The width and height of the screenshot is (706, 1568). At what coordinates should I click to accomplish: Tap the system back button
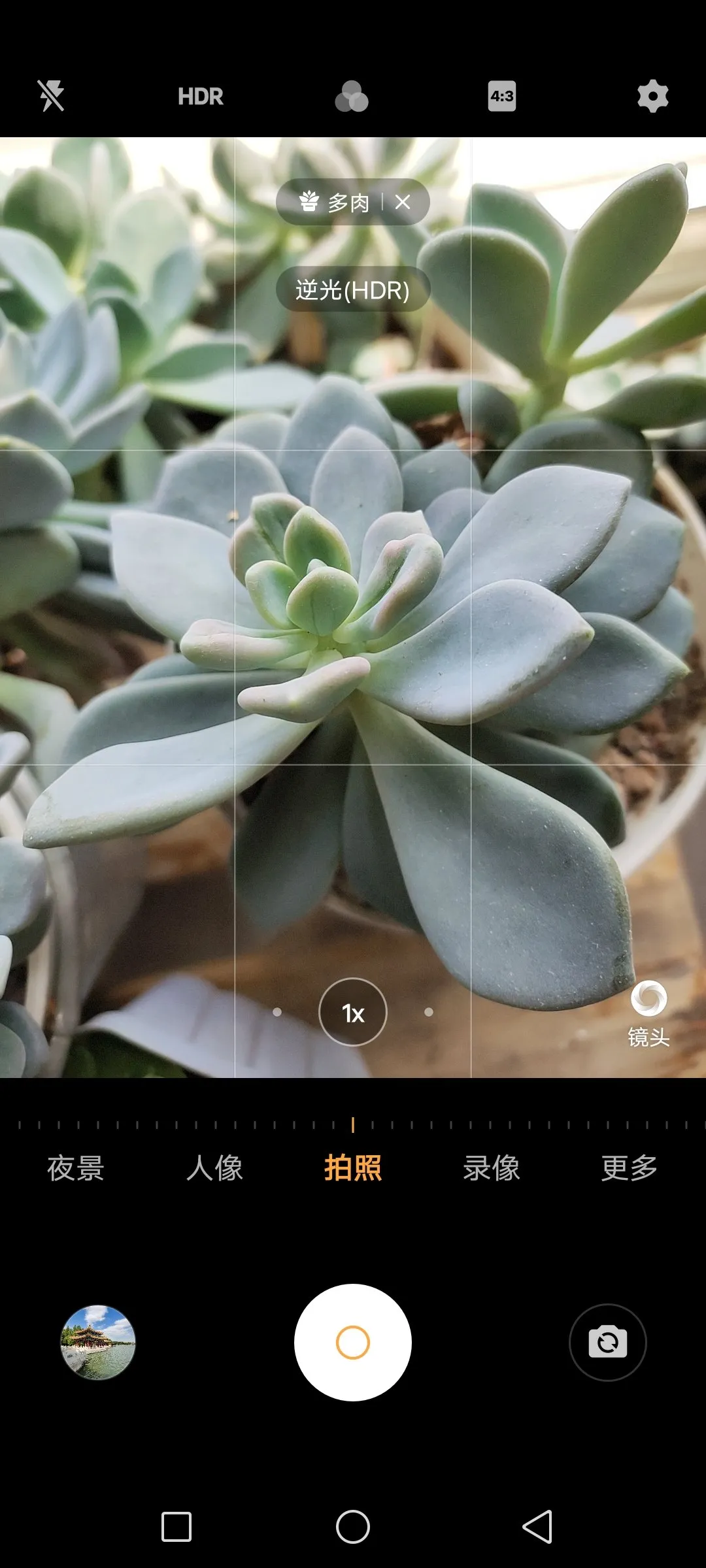(x=537, y=1527)
